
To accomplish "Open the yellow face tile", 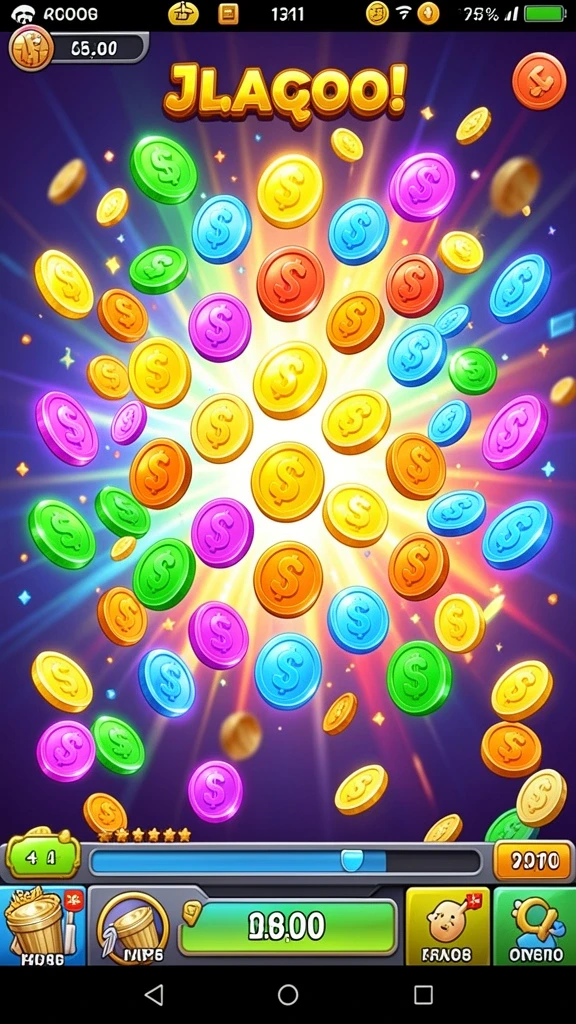I will tap(447, 925).
